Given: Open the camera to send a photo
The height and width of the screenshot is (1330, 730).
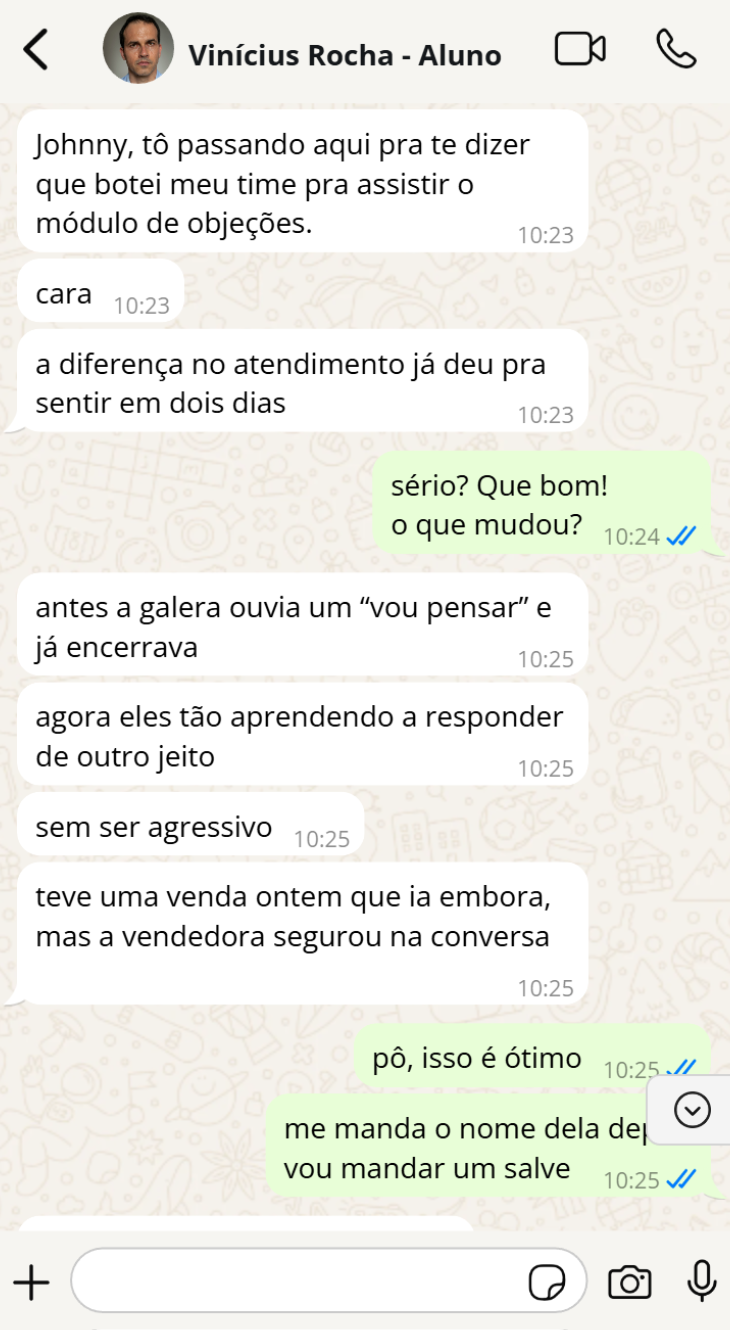Looking at the screenshot, I should click(x=627, y=1280).
